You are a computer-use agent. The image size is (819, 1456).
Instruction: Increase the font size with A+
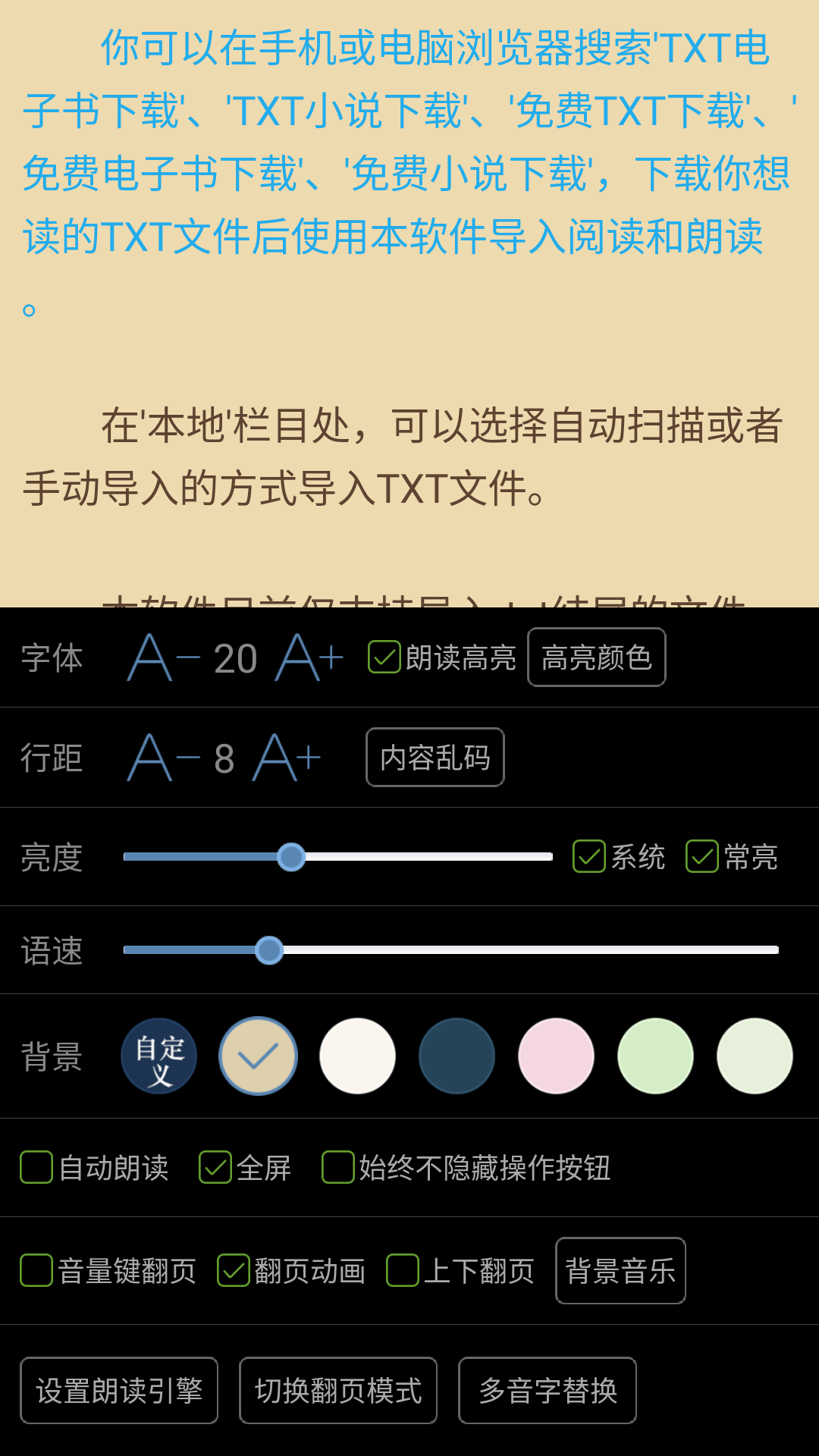click(307, 657)
